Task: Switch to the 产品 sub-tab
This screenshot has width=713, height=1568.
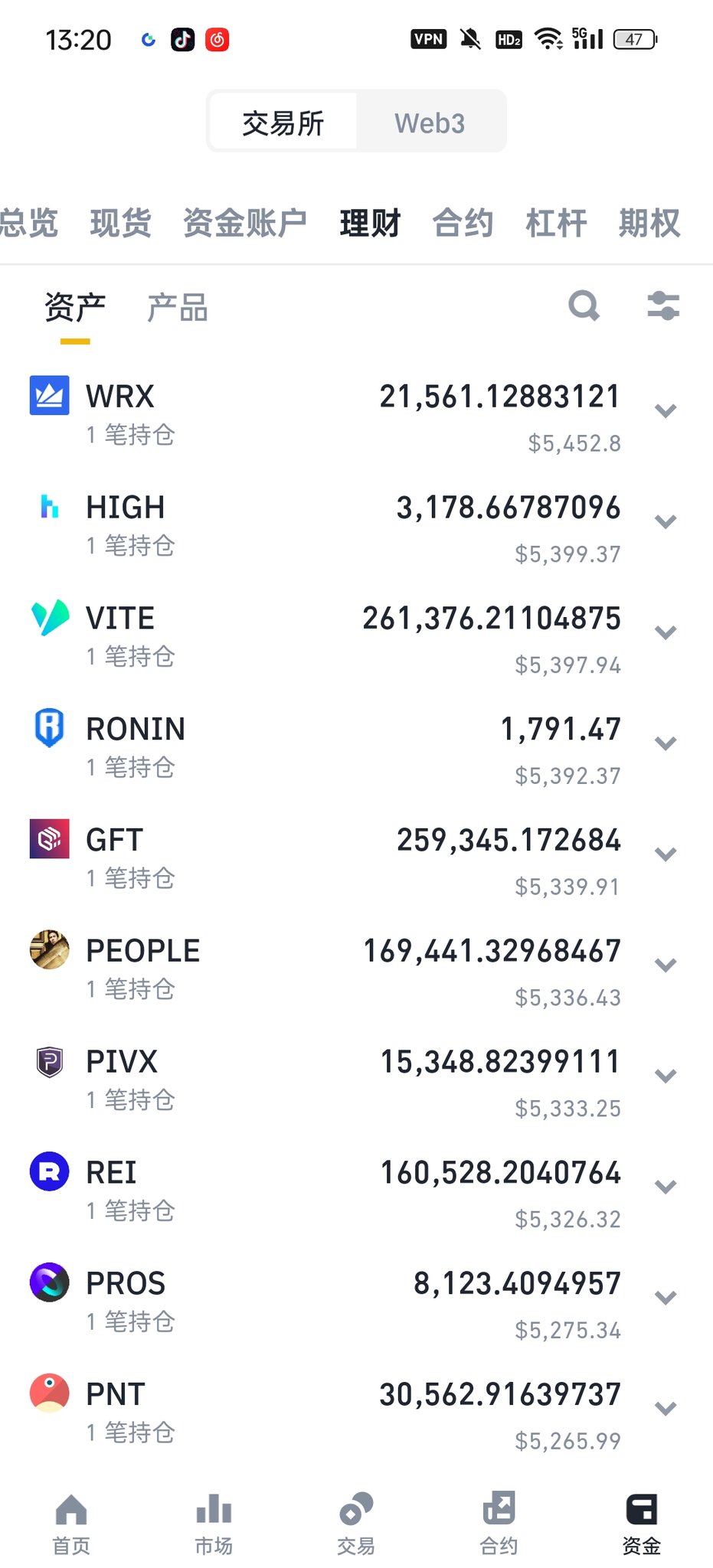Action: pos(177,308)
